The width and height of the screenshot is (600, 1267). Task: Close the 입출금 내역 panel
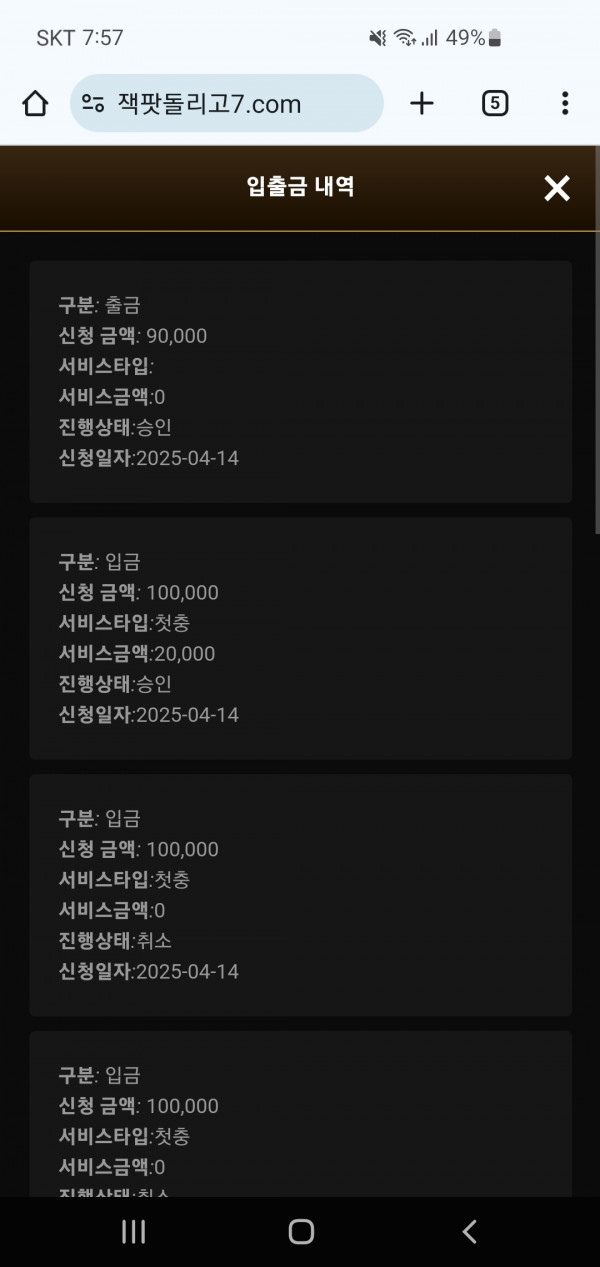pos(556,188)
